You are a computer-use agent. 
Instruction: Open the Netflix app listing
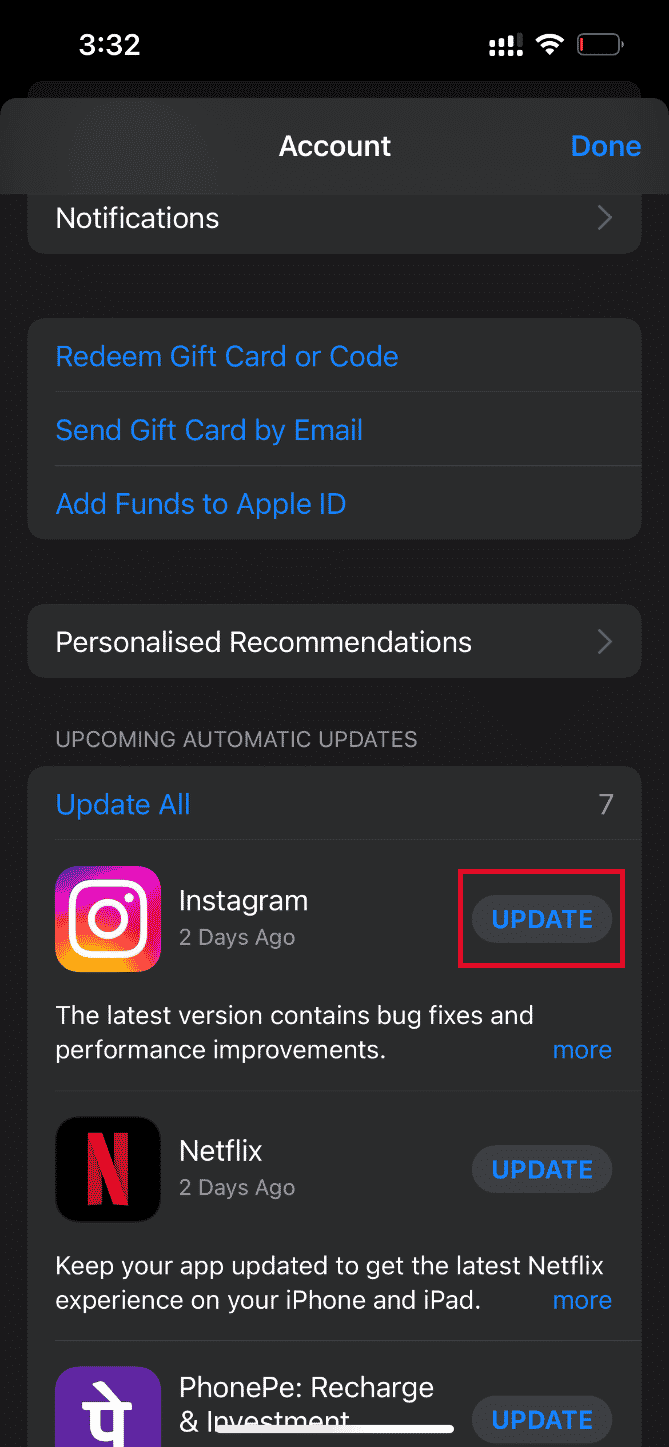click(108, 1169)
